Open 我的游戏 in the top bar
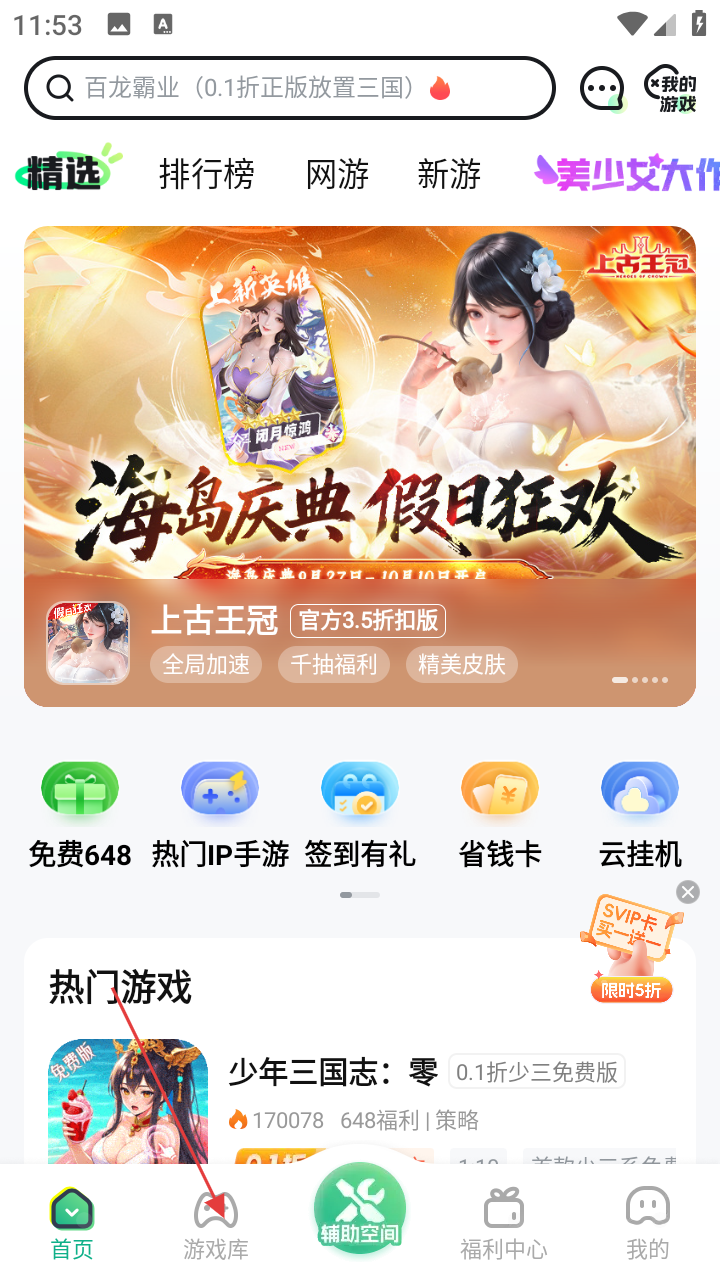This screenshot has height=1280, width=720. tap(671, 90)
